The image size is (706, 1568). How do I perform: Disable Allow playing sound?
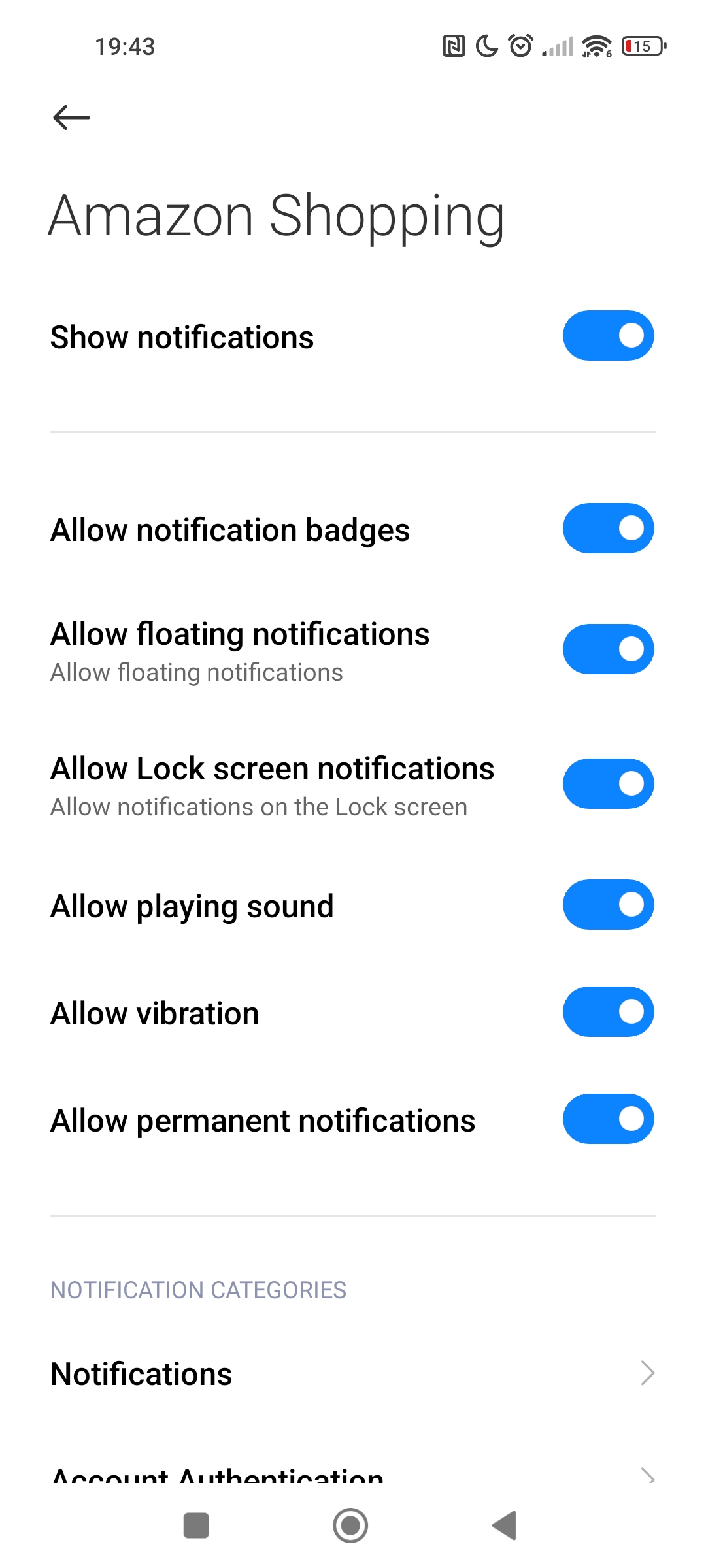608,905
